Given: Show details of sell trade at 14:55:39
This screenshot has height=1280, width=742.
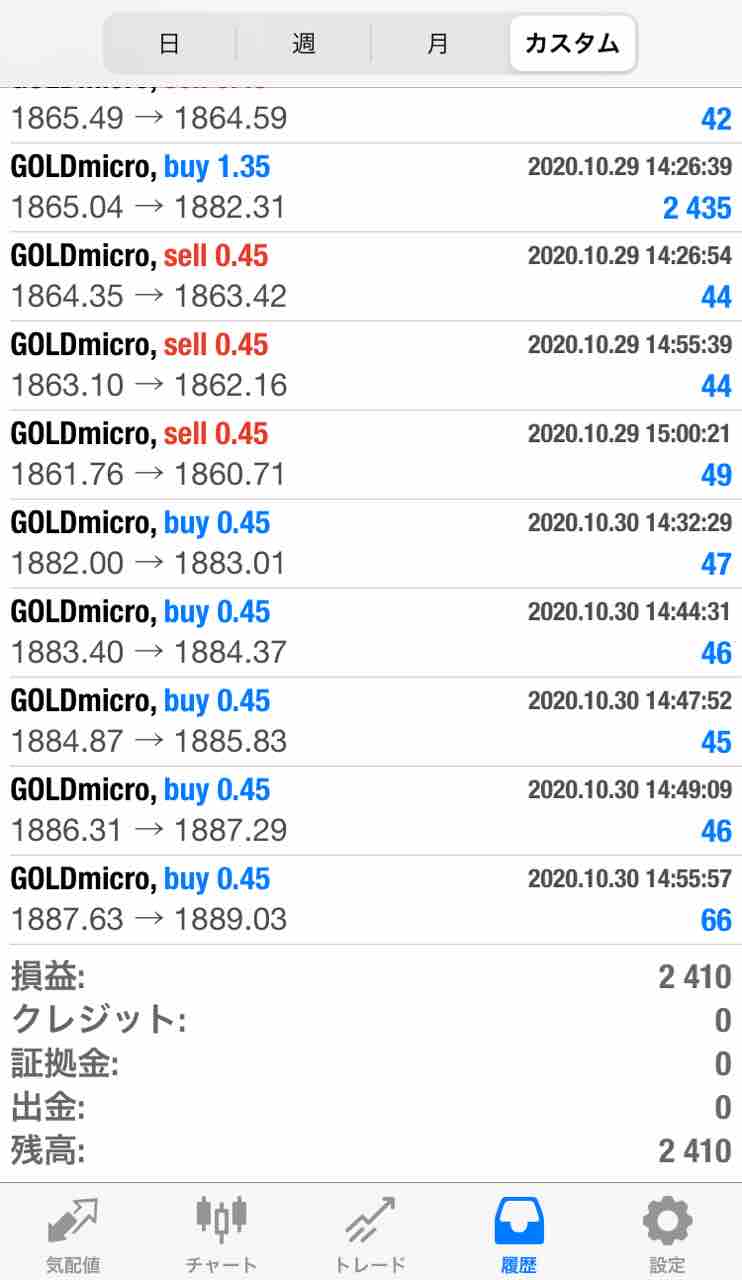Looking at the screenshot, I should (x=371, y=365).
